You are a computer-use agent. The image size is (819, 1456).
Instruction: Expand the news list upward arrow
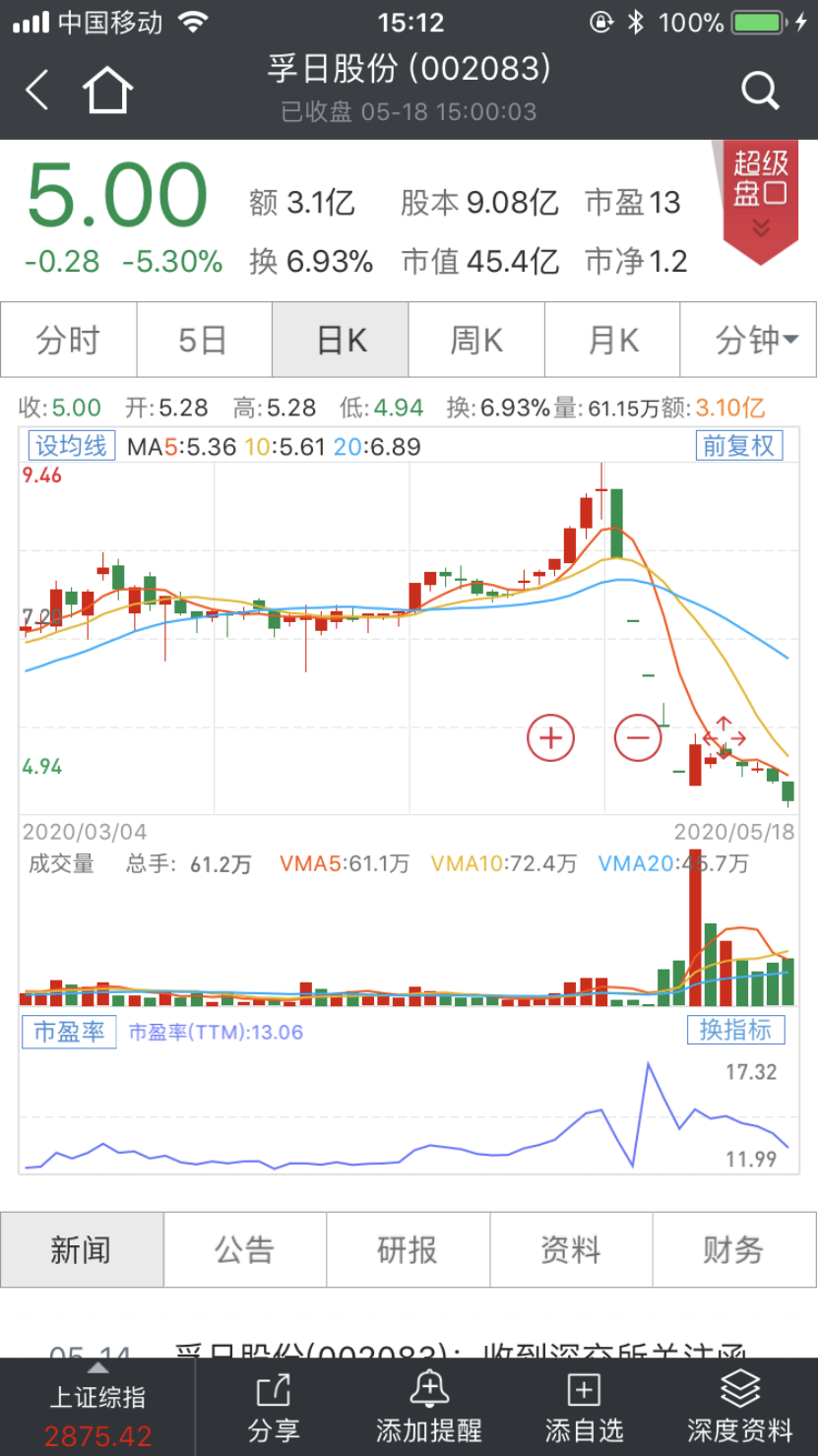(x=99, y=1367)
